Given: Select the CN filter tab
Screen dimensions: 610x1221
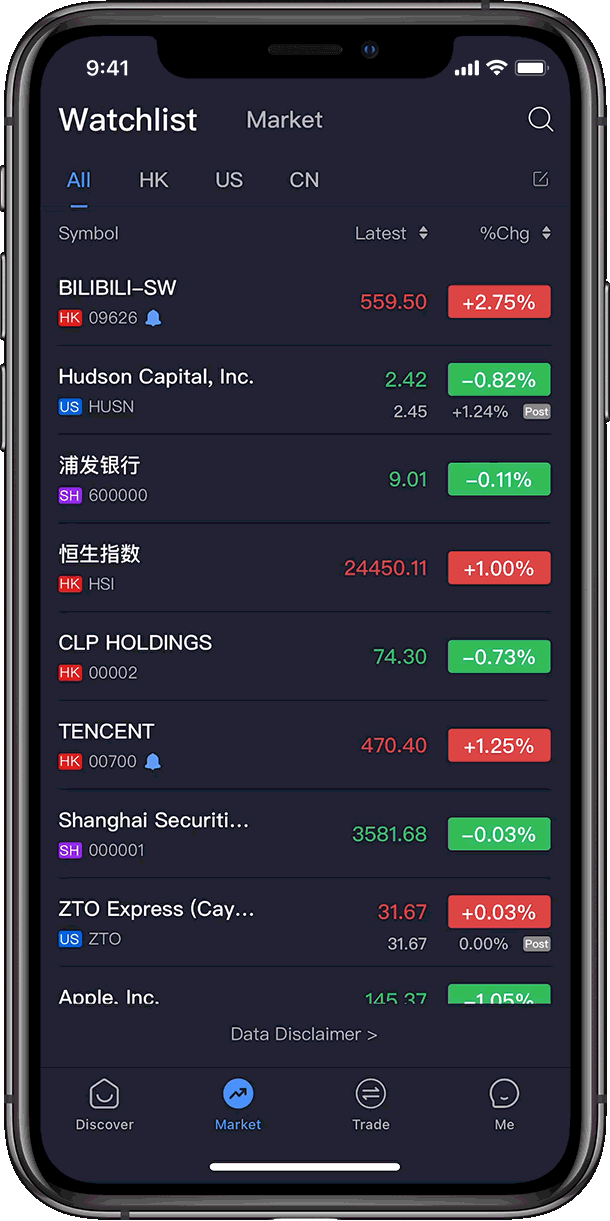Looking at the screenshot, I should [304, 180].
